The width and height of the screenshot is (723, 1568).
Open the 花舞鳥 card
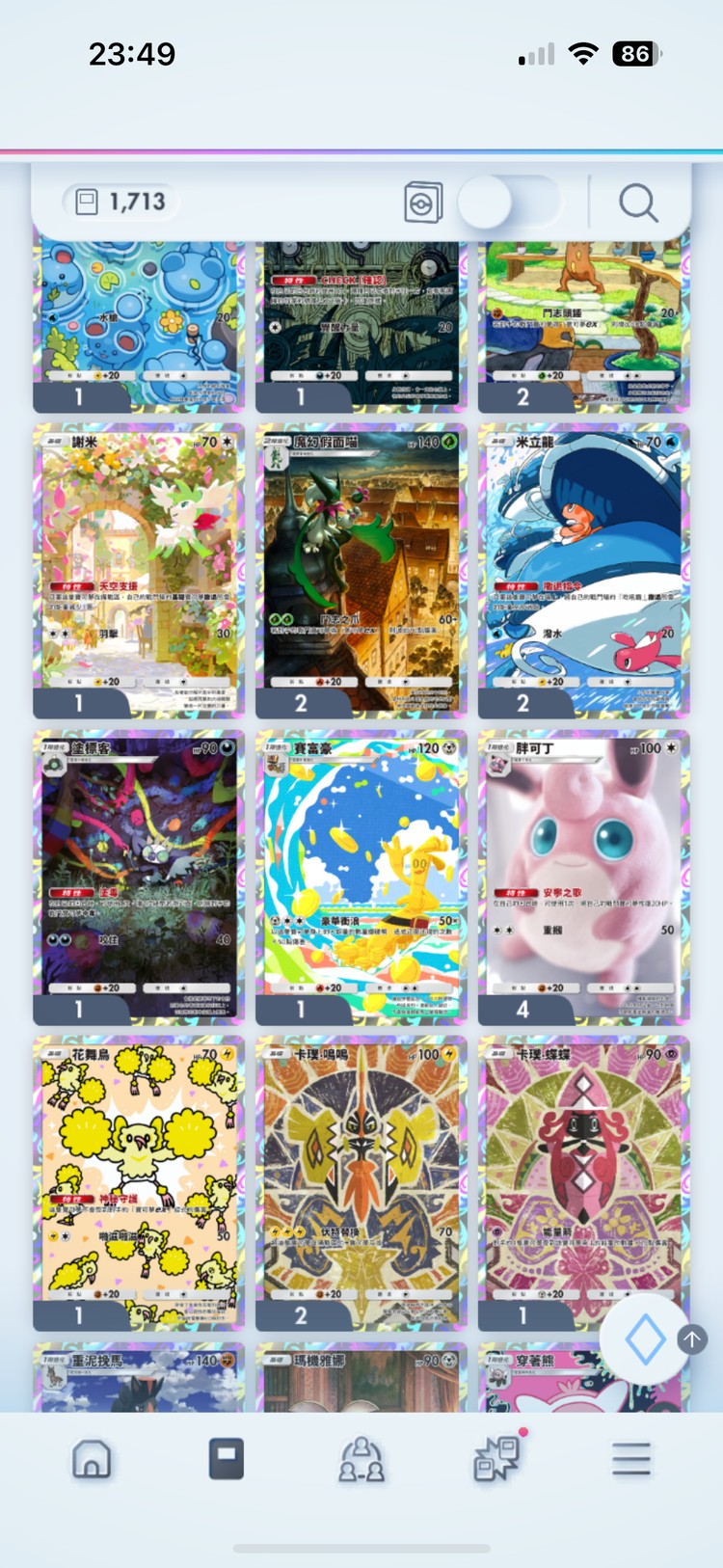pyautogui.click(x=139, y=1181)
